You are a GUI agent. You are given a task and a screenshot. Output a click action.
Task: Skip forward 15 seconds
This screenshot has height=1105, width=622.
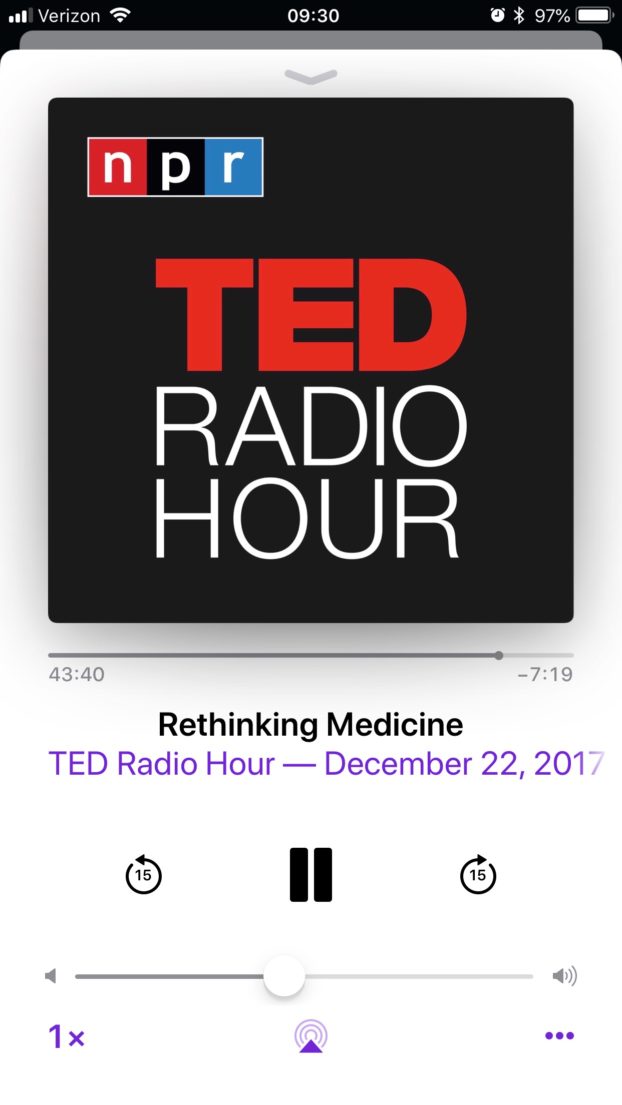pyautogui.click(x=478, y=874)
